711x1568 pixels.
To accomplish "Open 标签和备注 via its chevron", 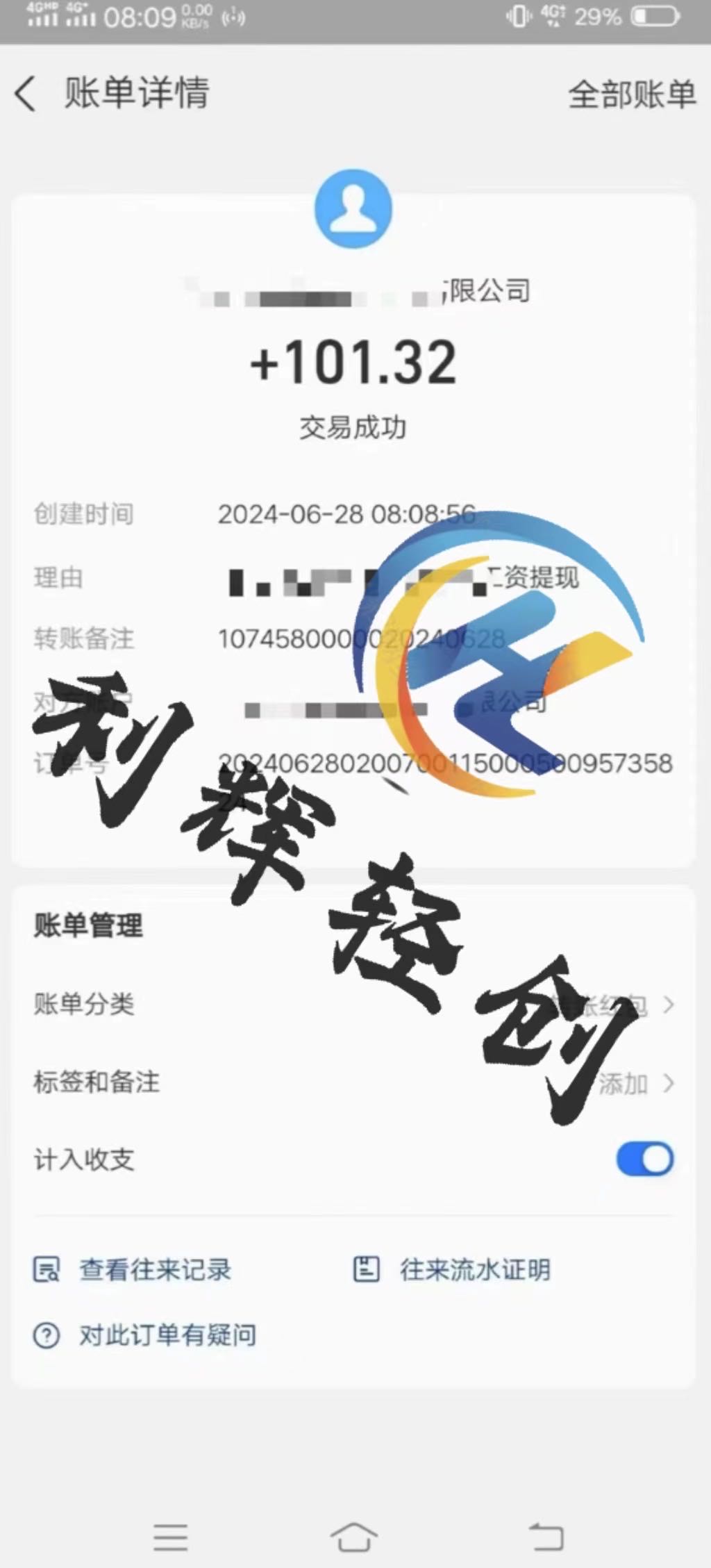I will [x=669, y=1082].
